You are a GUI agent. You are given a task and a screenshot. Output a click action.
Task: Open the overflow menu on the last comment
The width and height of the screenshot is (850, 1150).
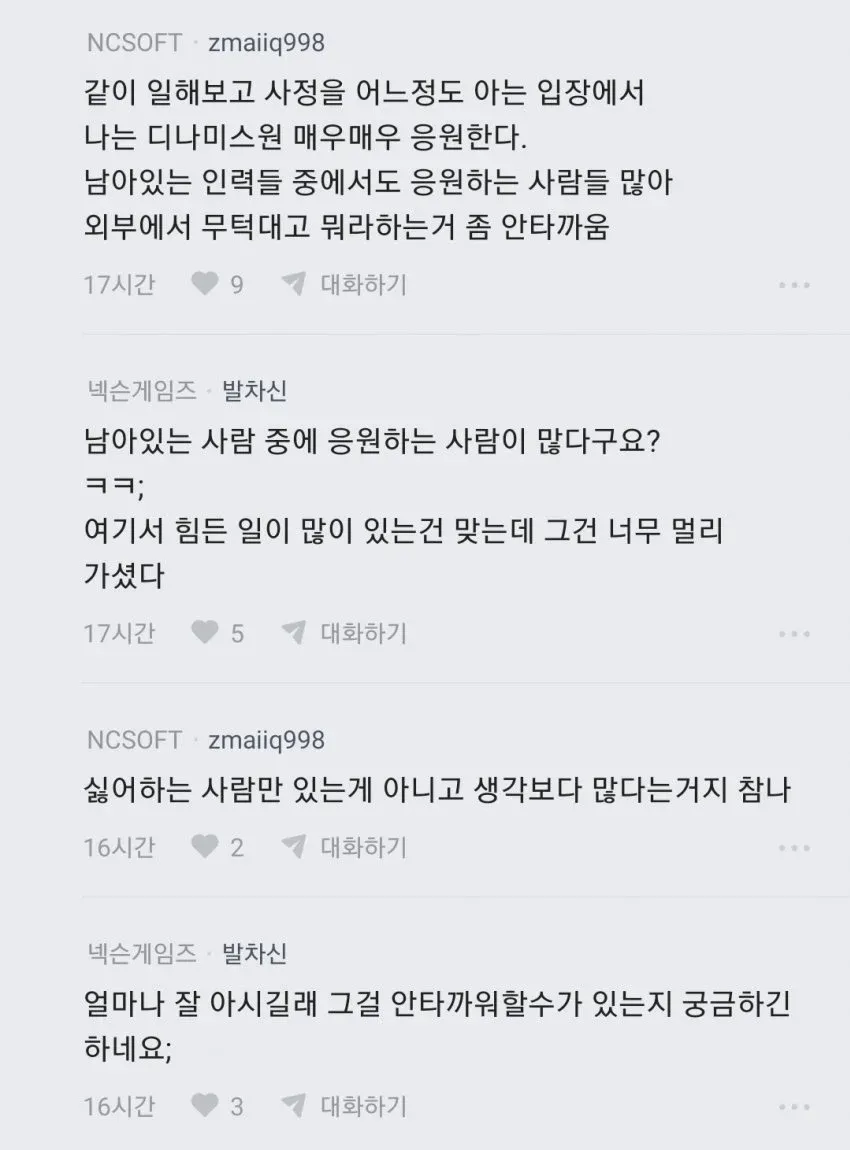tap(793, 1106)
